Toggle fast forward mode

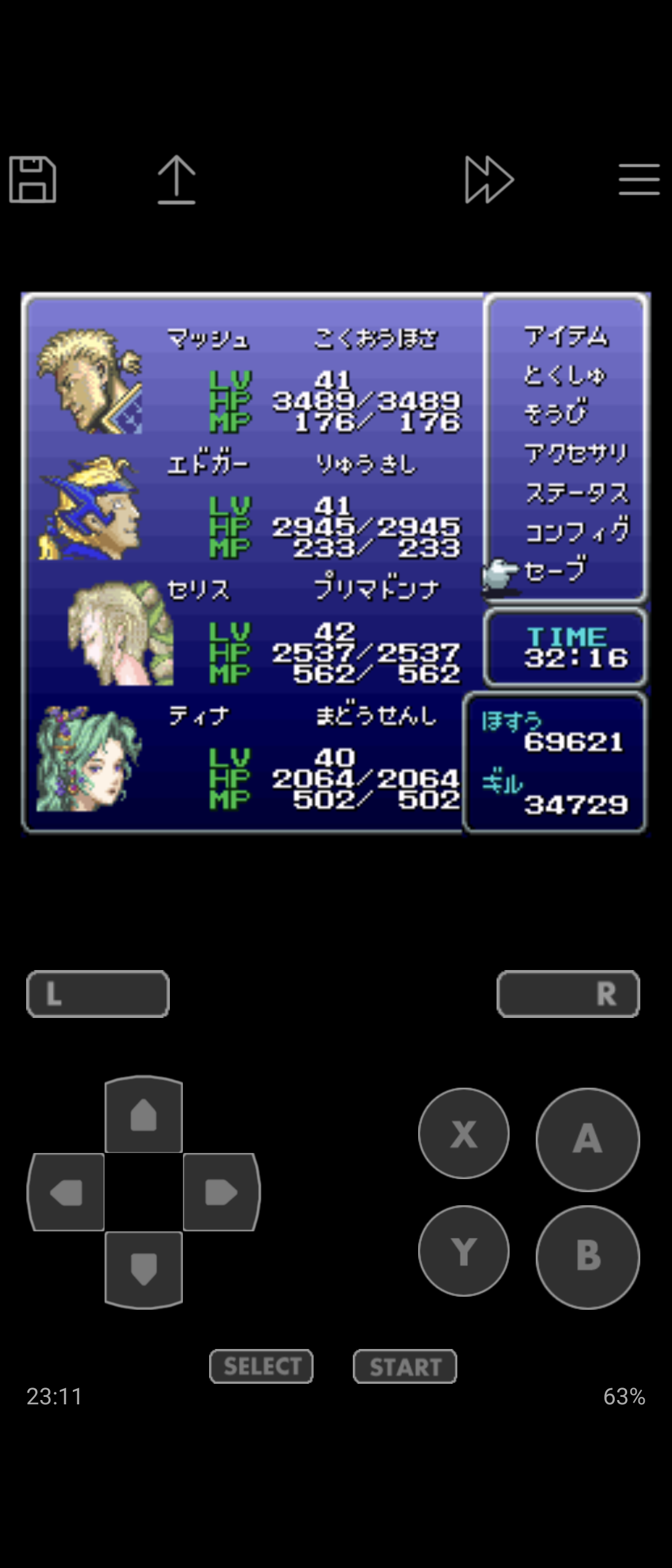tap(489, 179)
